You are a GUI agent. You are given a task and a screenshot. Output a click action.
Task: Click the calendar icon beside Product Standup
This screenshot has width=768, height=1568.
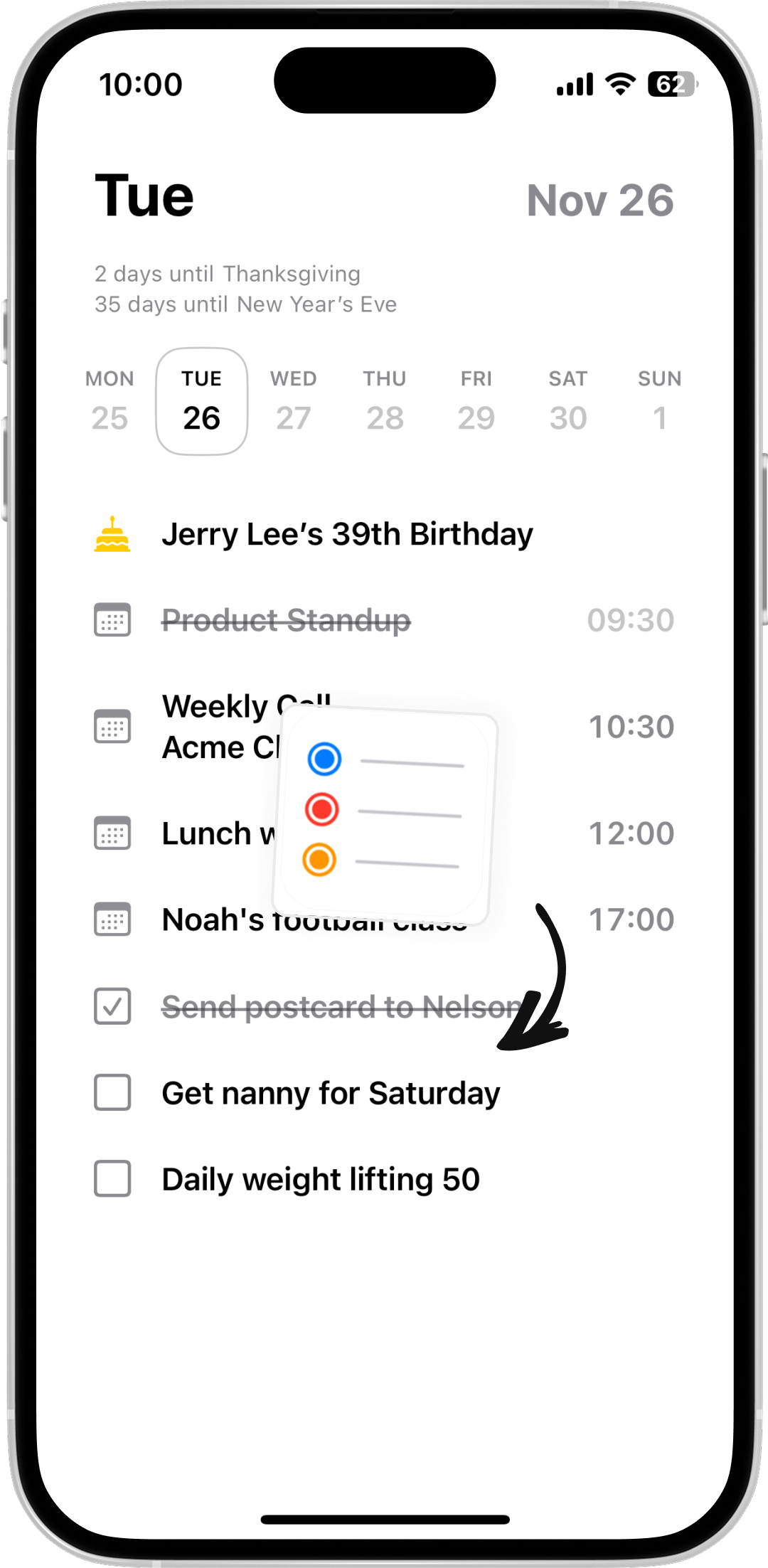(112, 620)
